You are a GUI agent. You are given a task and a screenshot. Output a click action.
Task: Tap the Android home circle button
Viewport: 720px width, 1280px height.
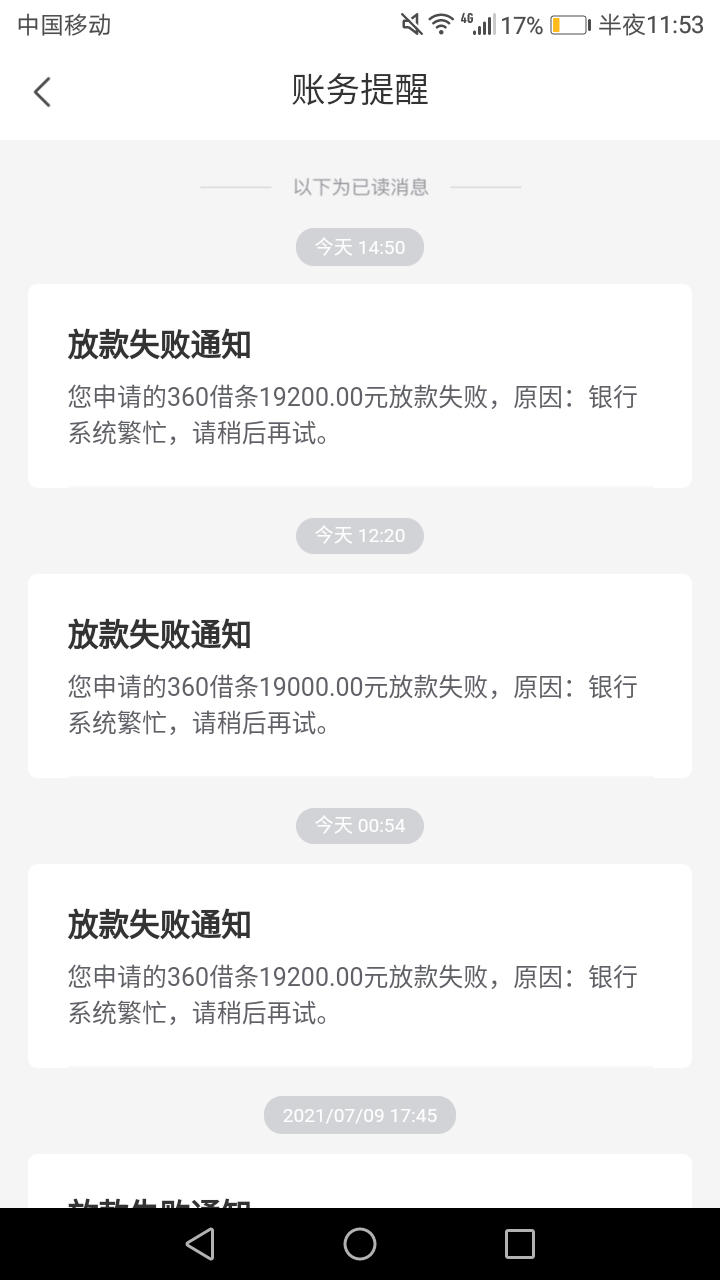pos(360,1243)
